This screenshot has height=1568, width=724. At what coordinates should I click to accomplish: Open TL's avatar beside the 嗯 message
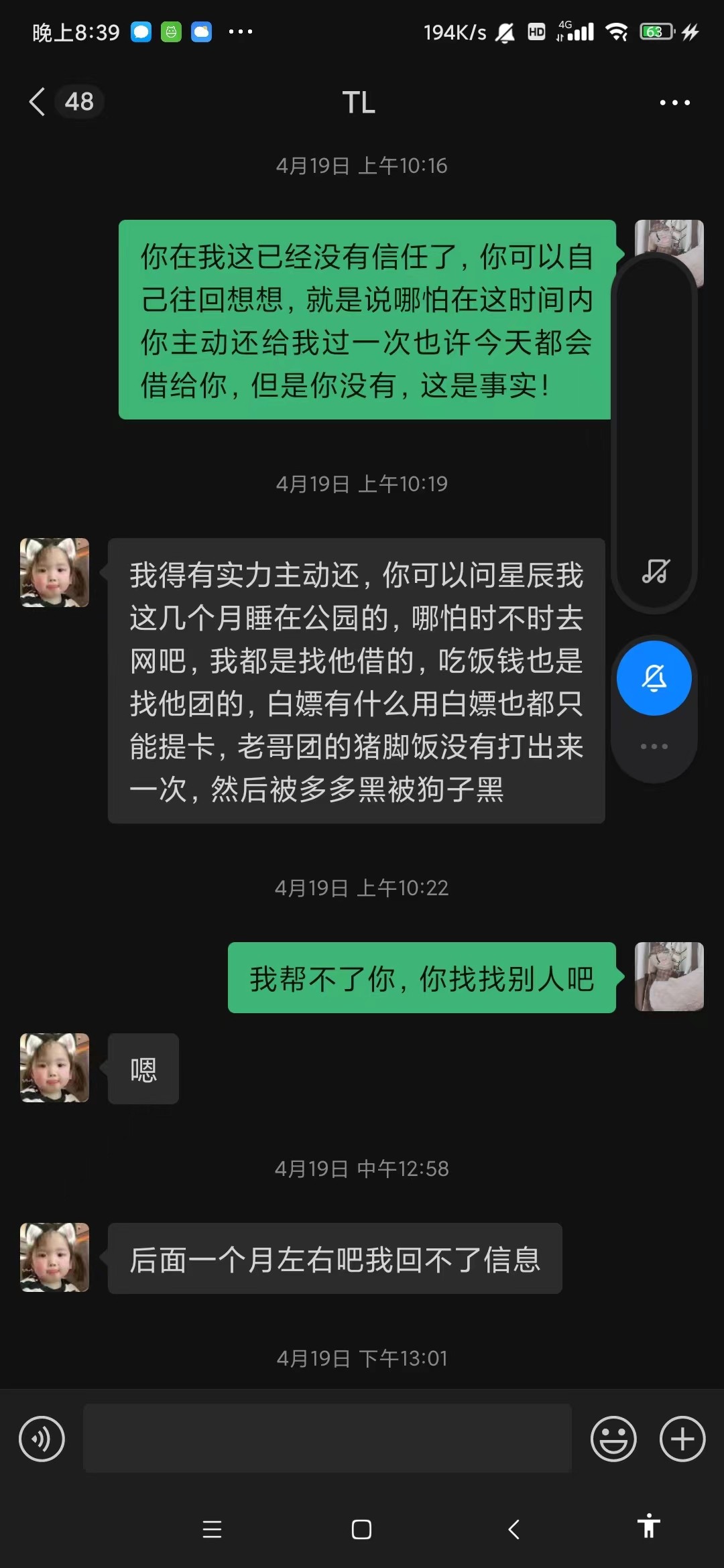55,1068
